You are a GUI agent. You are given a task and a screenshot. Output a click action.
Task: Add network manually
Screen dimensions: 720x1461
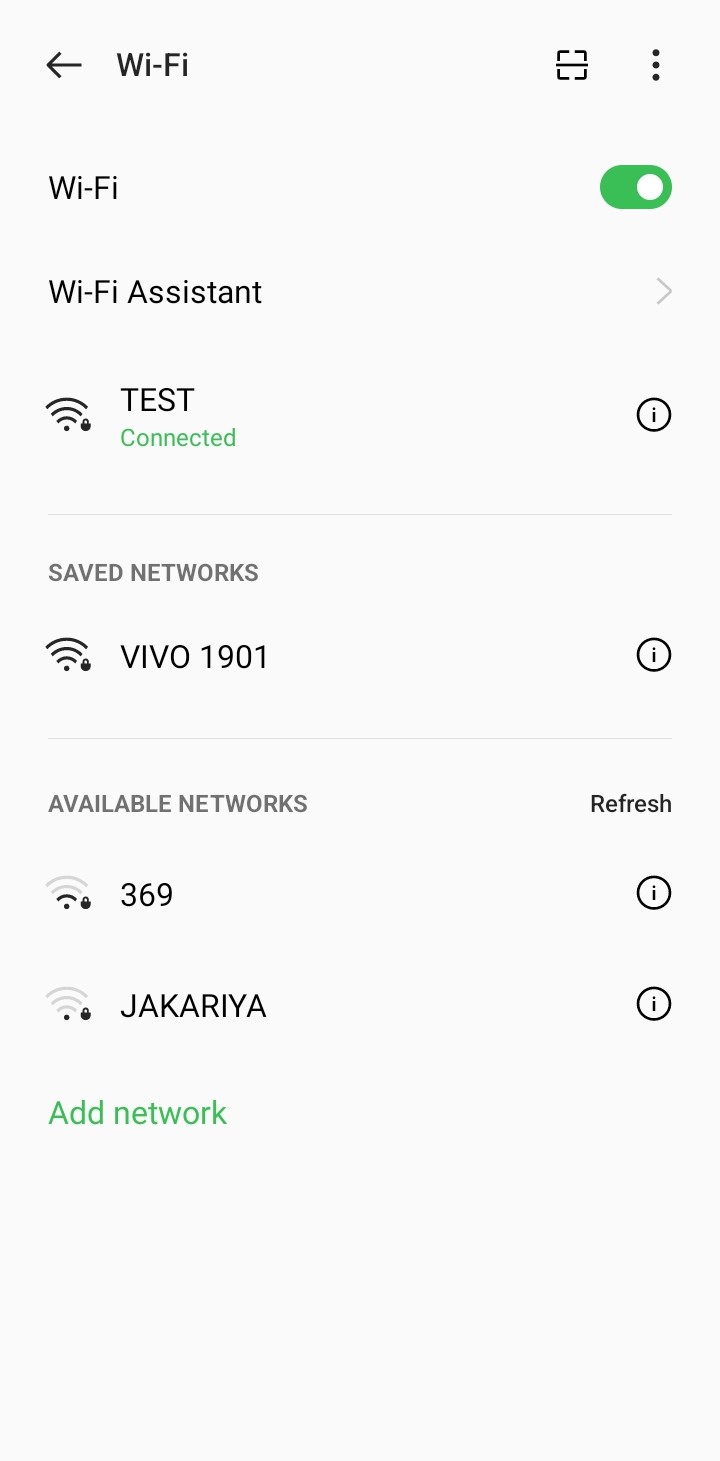pyautogui.click(x=138, y=1113)
